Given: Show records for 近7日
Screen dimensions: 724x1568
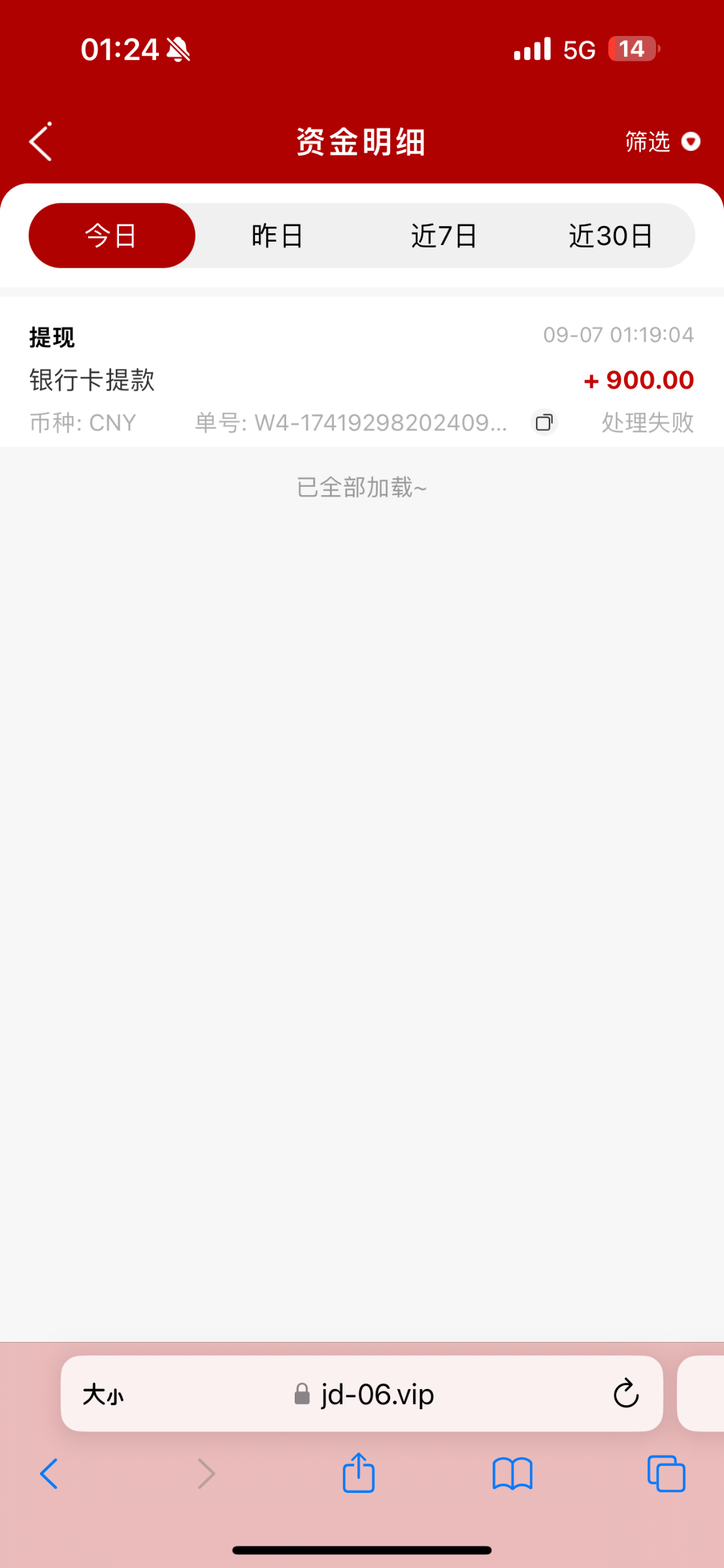Looking at the screenshot, I should 444,235.
